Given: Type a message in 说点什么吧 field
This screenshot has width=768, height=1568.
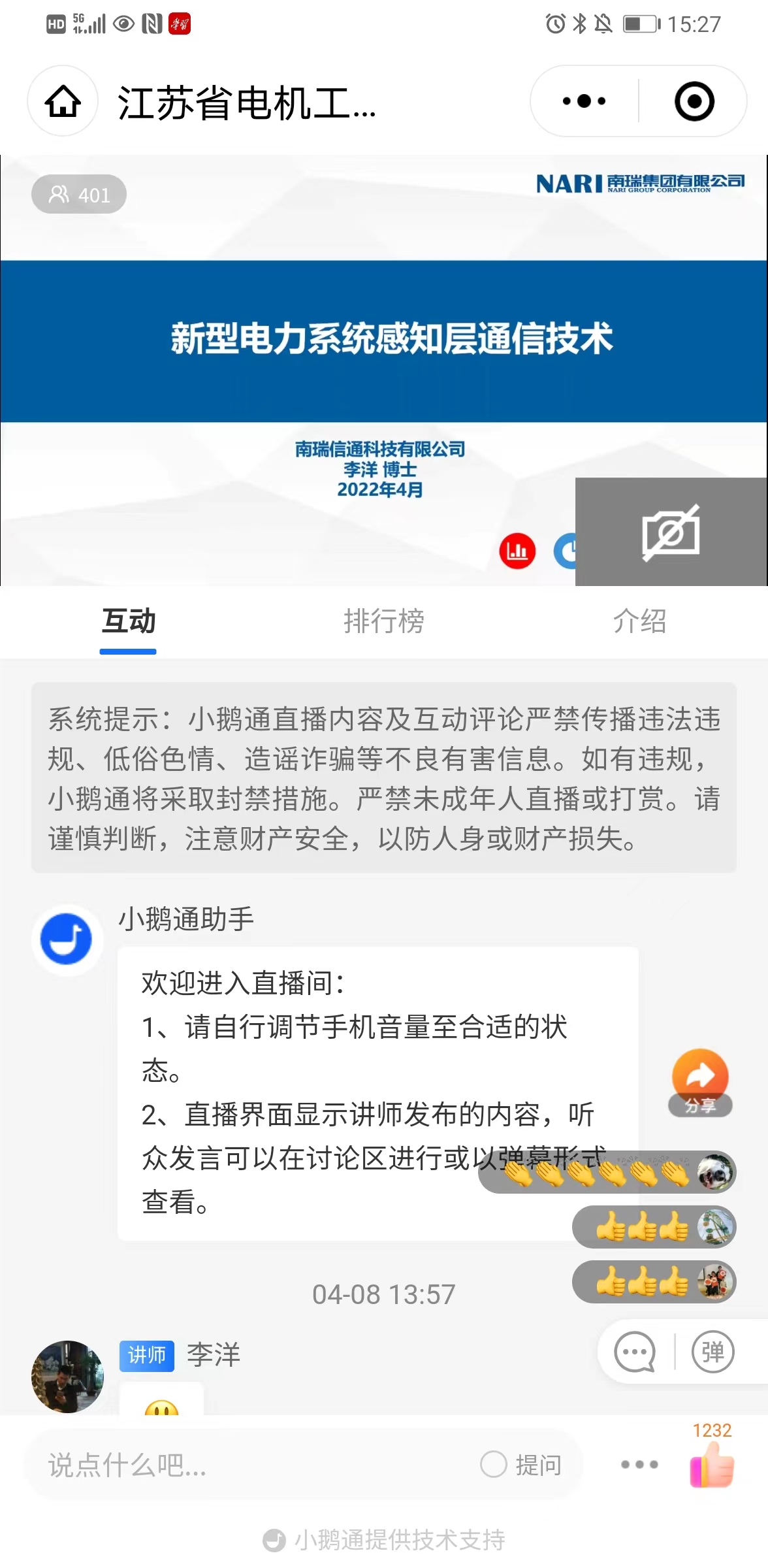Looking at the screenshot, I should point(248,1465).
